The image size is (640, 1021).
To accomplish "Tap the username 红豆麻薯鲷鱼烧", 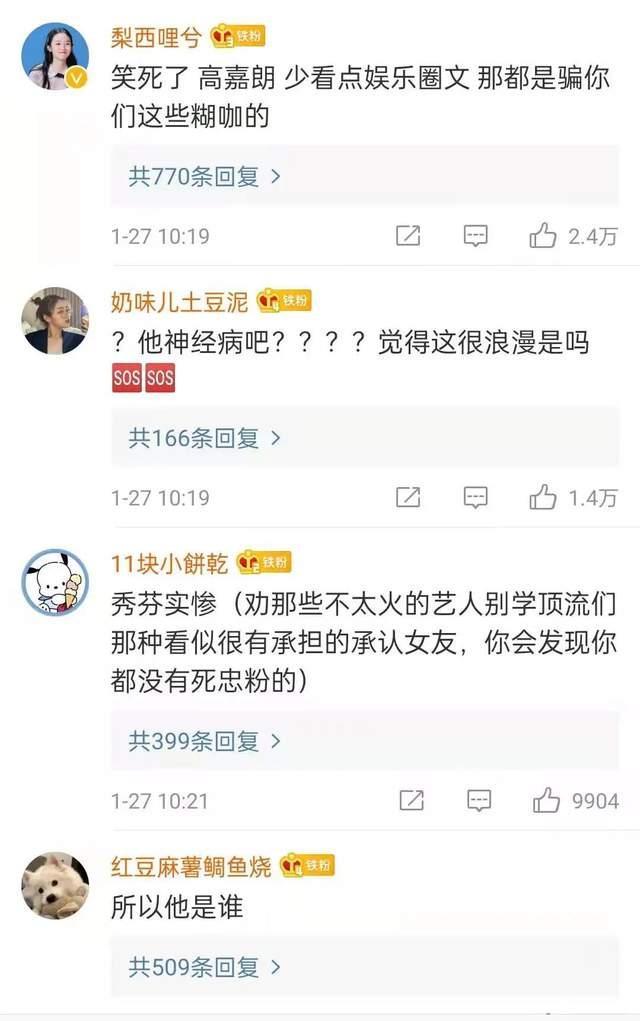I will pos(191,866).
